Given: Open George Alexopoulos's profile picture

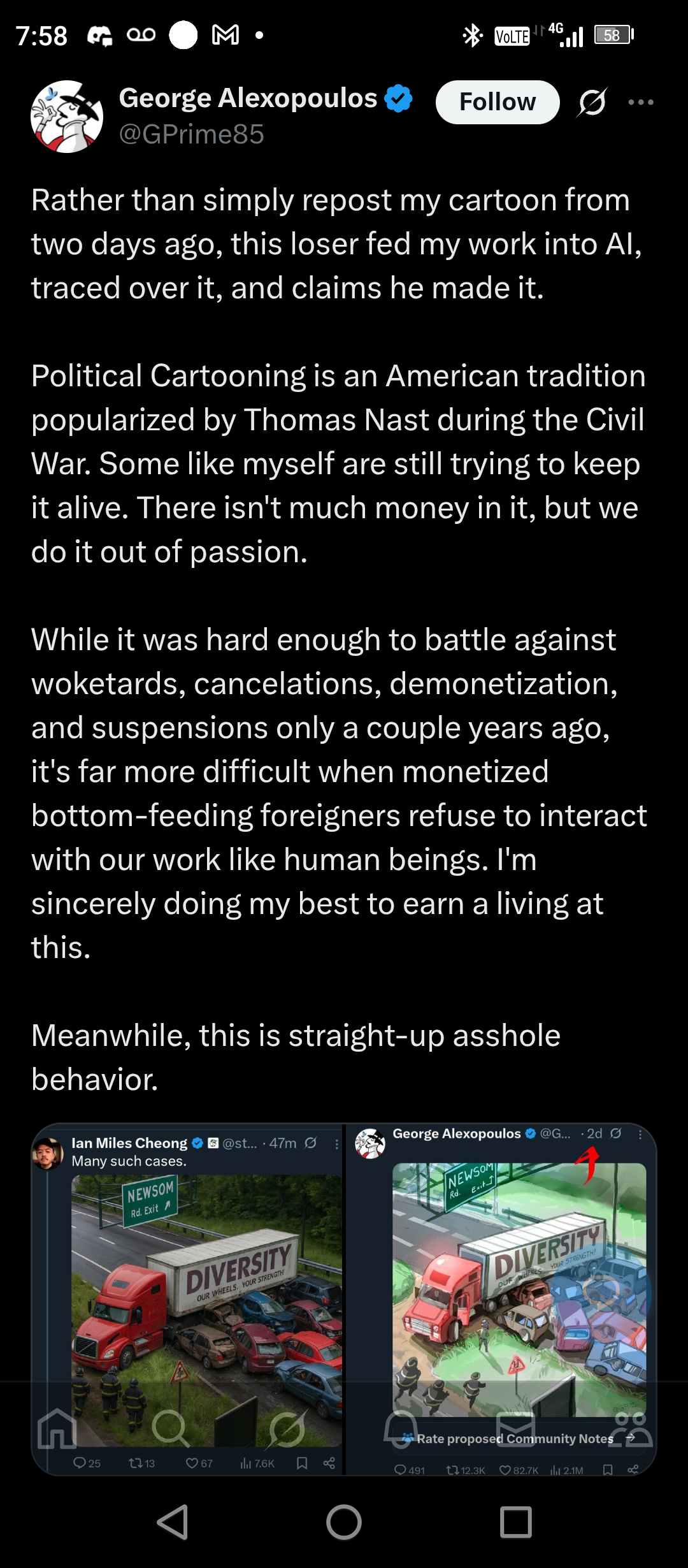Looking at the screenshot, I should pyautogui.click(x=67, y=117).
